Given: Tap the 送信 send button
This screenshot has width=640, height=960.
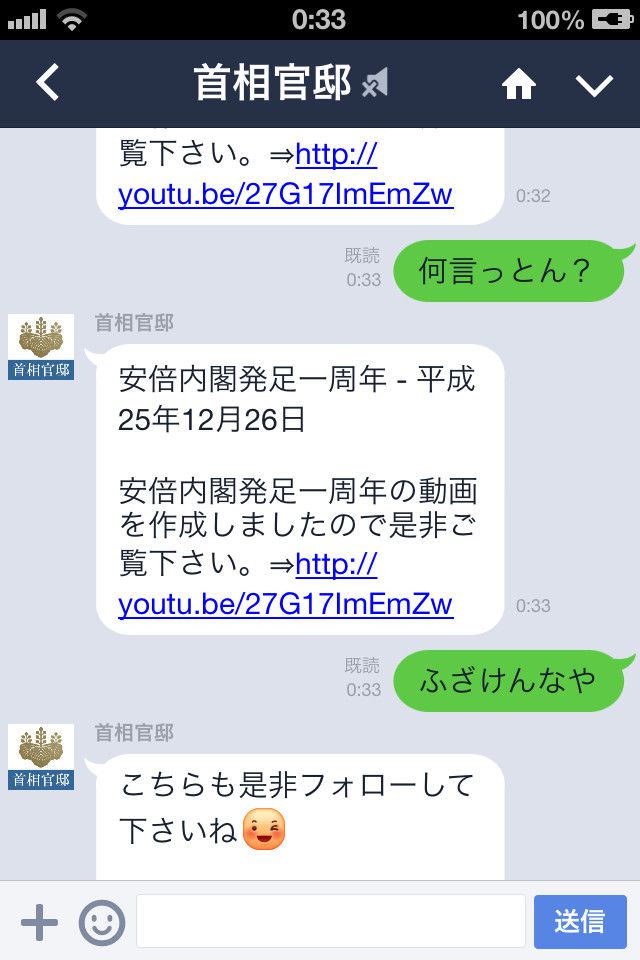Looking at the screenshot, I should click(x=580, y=922).
